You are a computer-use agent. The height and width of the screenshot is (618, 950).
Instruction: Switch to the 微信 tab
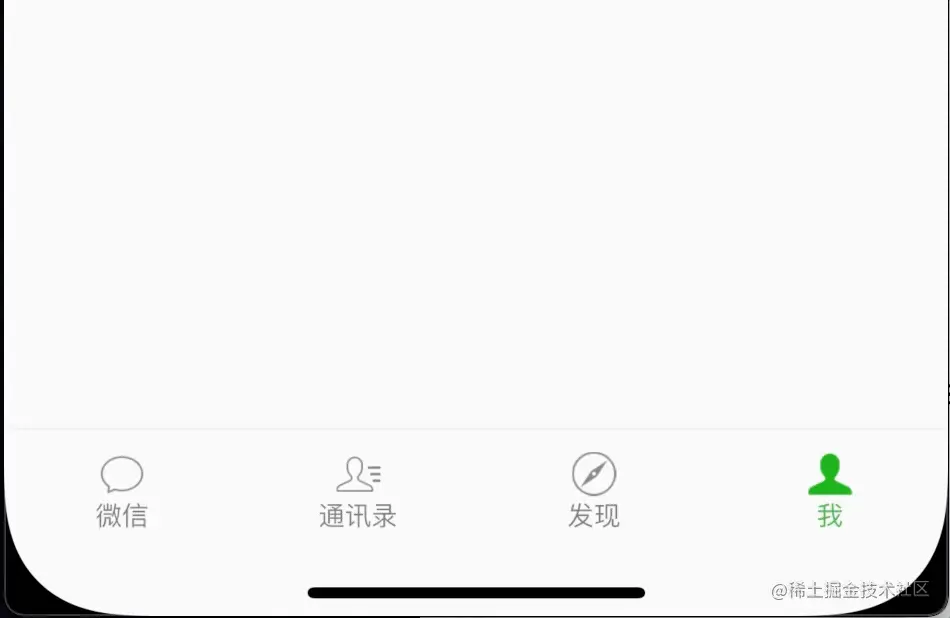[122, 491]
